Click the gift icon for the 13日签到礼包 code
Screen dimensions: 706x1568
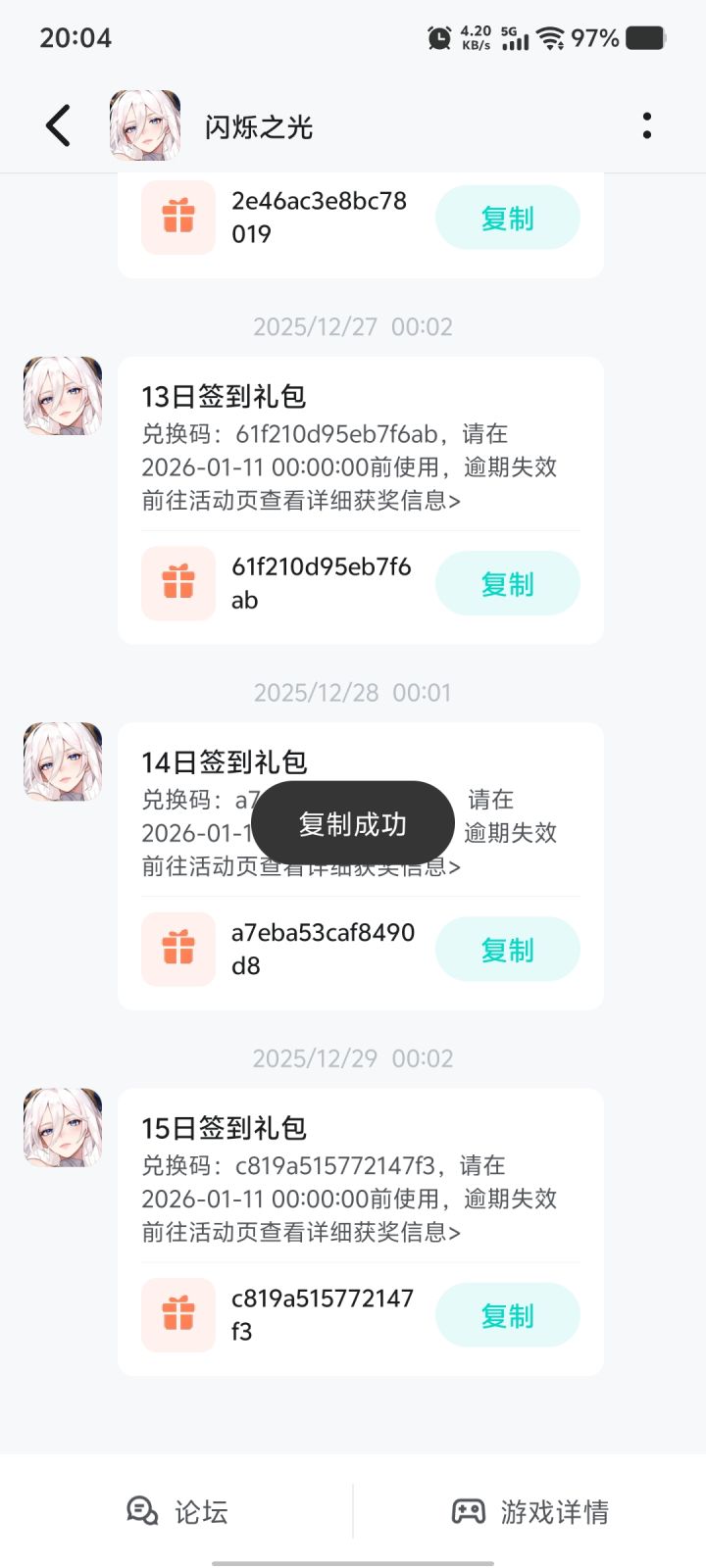click(177, 583)
